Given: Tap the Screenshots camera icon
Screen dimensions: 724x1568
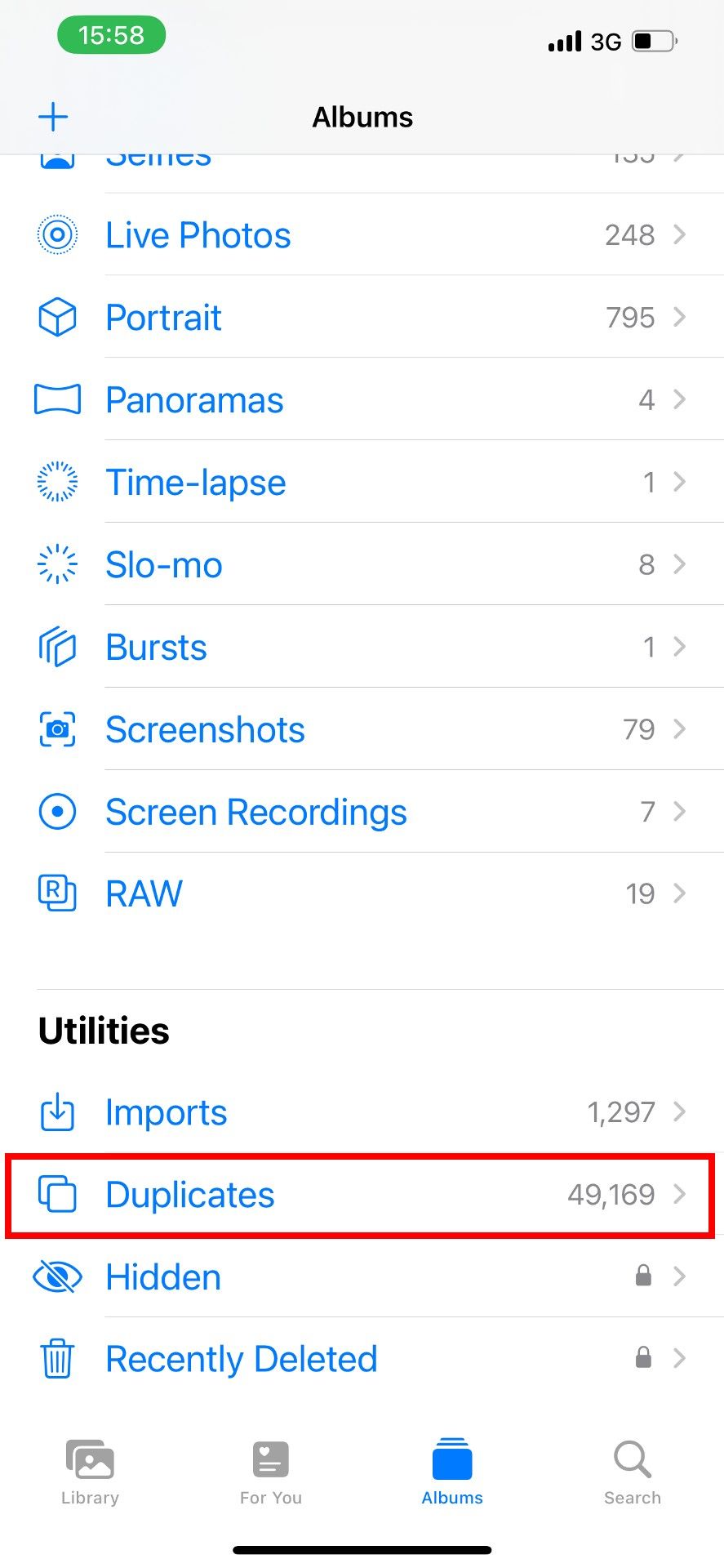Looking at the screenshot, I should (56, 729).
